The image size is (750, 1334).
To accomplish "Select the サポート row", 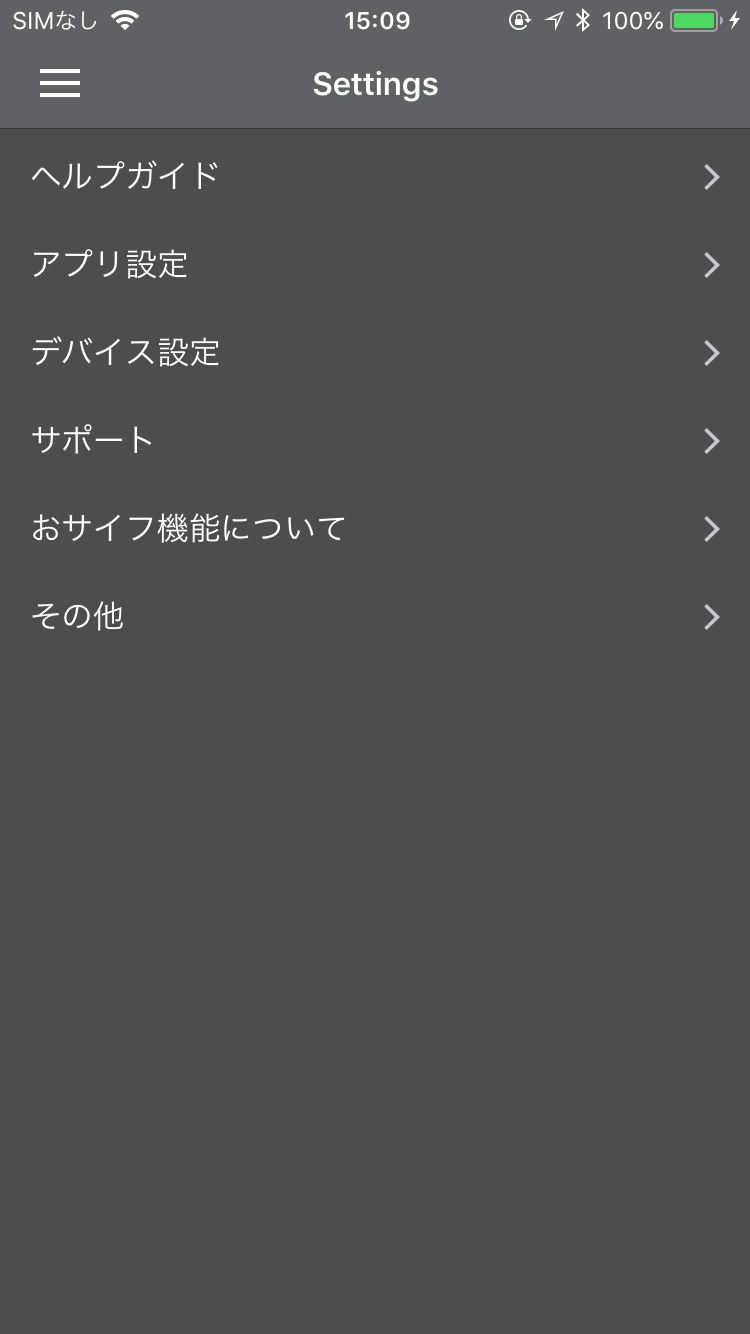I will (x=375, y=441).
